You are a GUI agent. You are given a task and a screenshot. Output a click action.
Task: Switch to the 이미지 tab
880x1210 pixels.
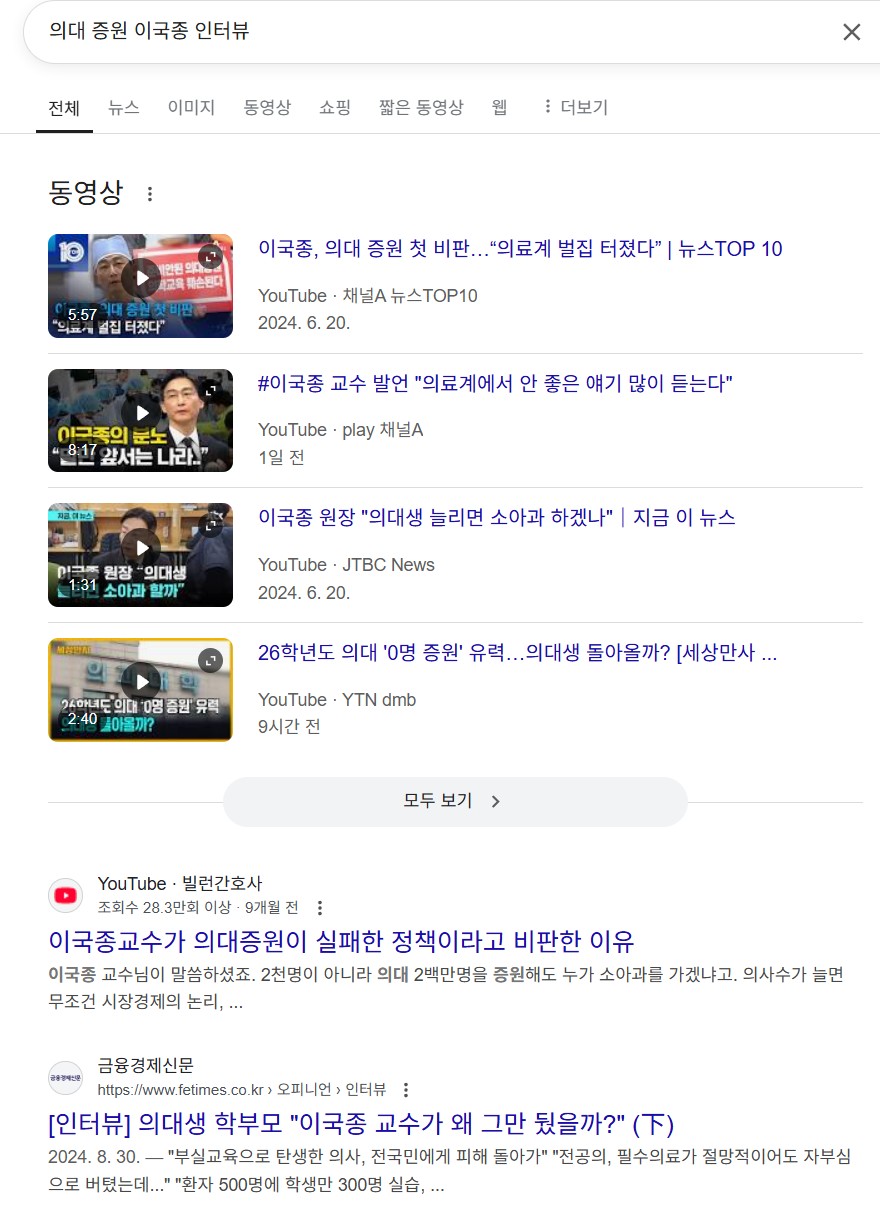pyautogui.click(x=191, y=107)
